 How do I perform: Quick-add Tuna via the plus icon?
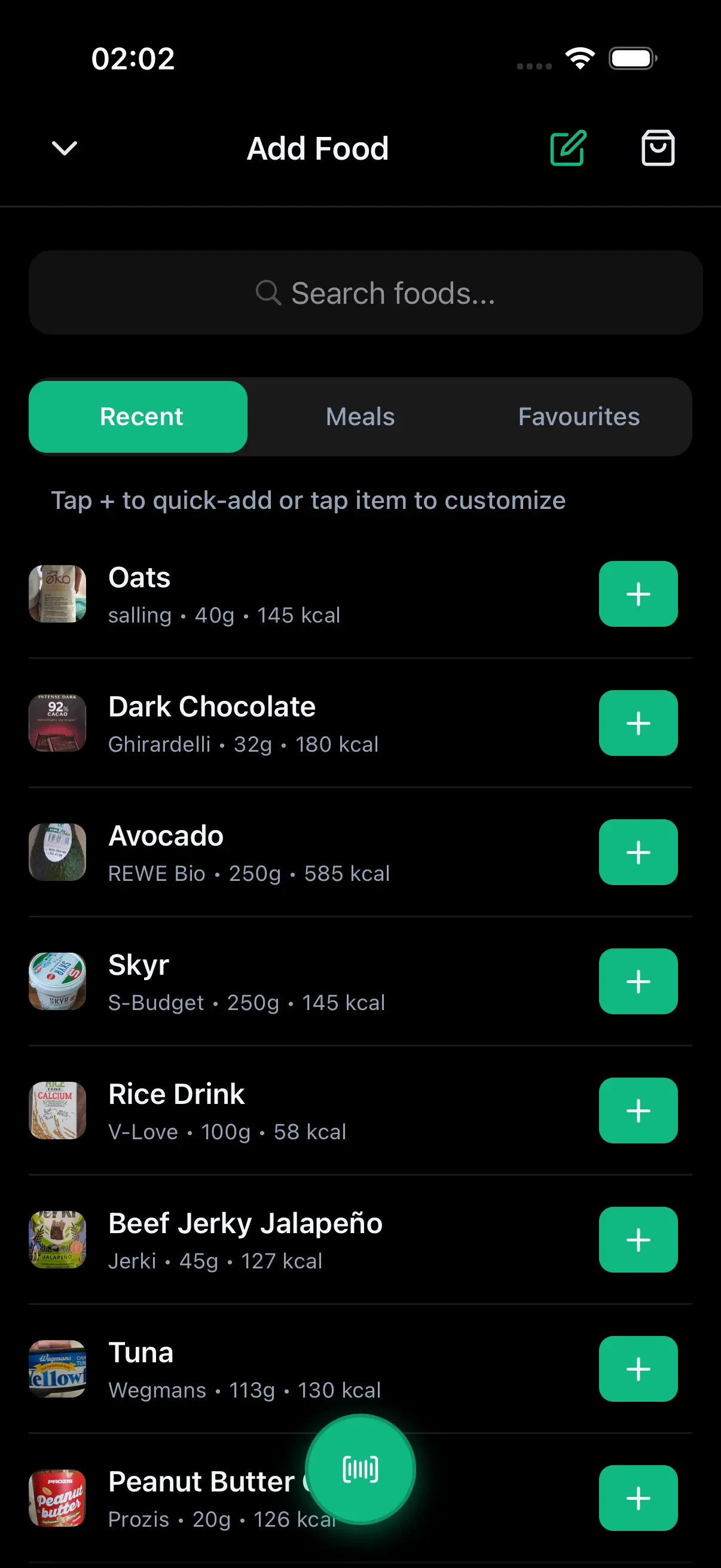click(x=638, y=1369)
